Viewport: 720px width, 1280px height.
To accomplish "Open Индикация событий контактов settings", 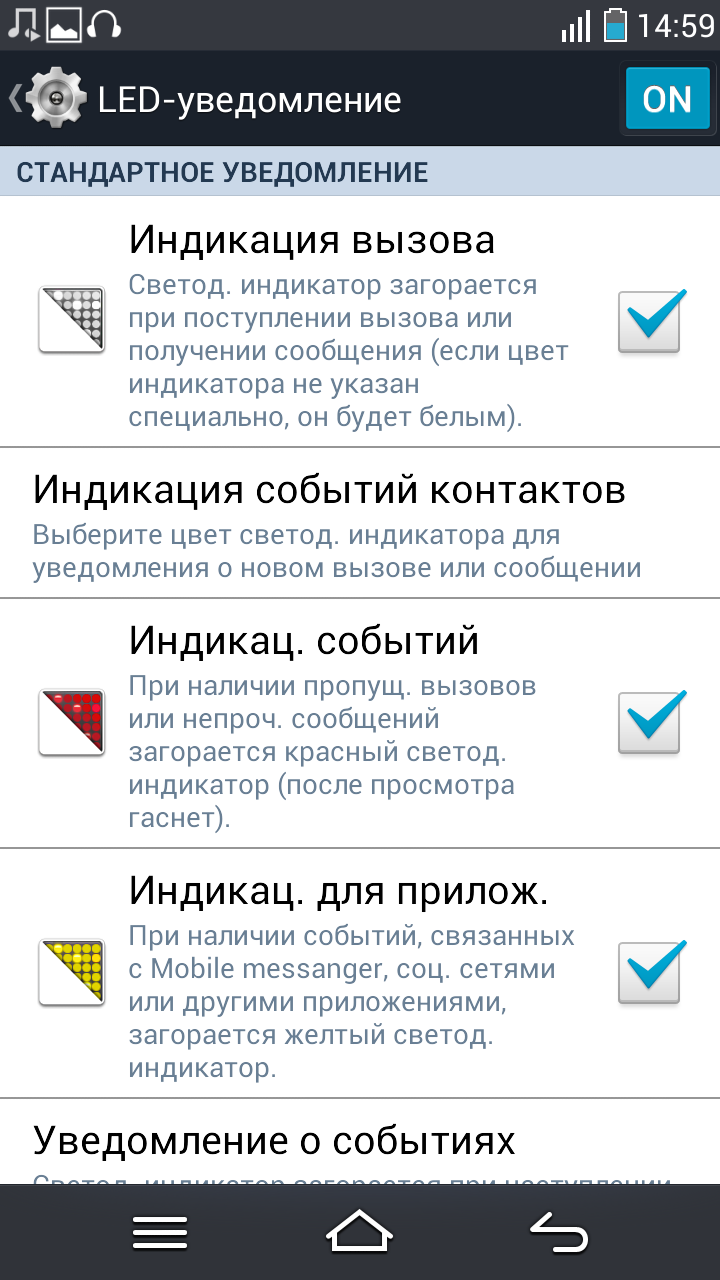I will [330, 523].
